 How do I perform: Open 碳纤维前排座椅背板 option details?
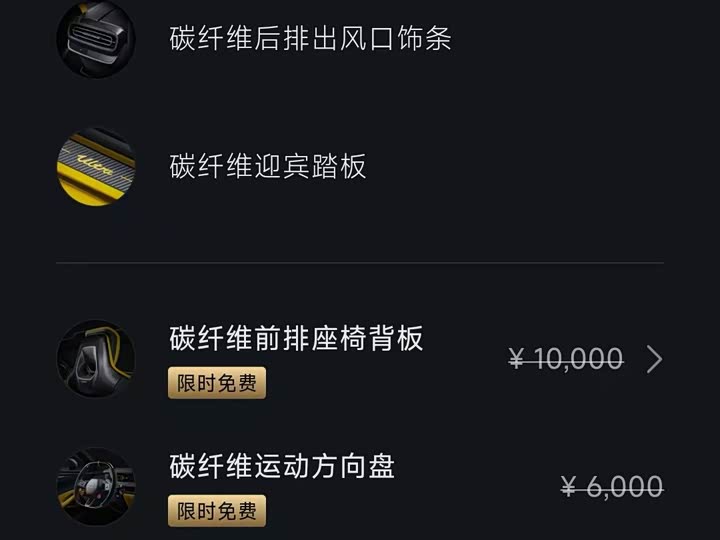click(296, 339)
